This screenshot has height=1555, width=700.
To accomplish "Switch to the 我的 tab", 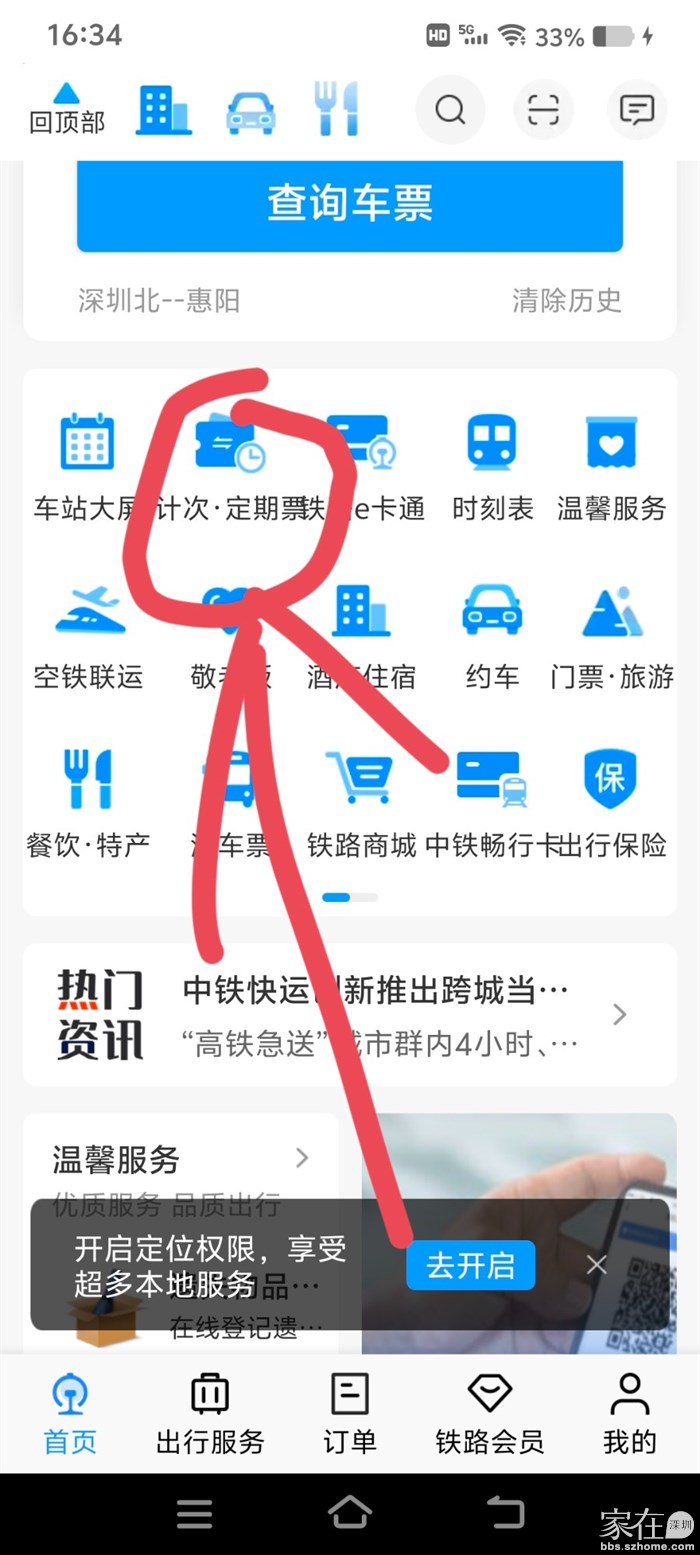I will coord(629,1413).
